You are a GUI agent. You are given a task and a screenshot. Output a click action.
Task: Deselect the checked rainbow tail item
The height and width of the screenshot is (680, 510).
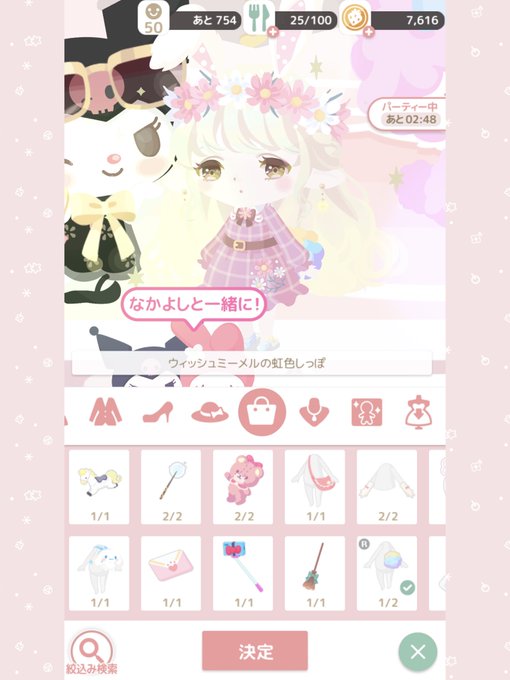pos(387,573)
